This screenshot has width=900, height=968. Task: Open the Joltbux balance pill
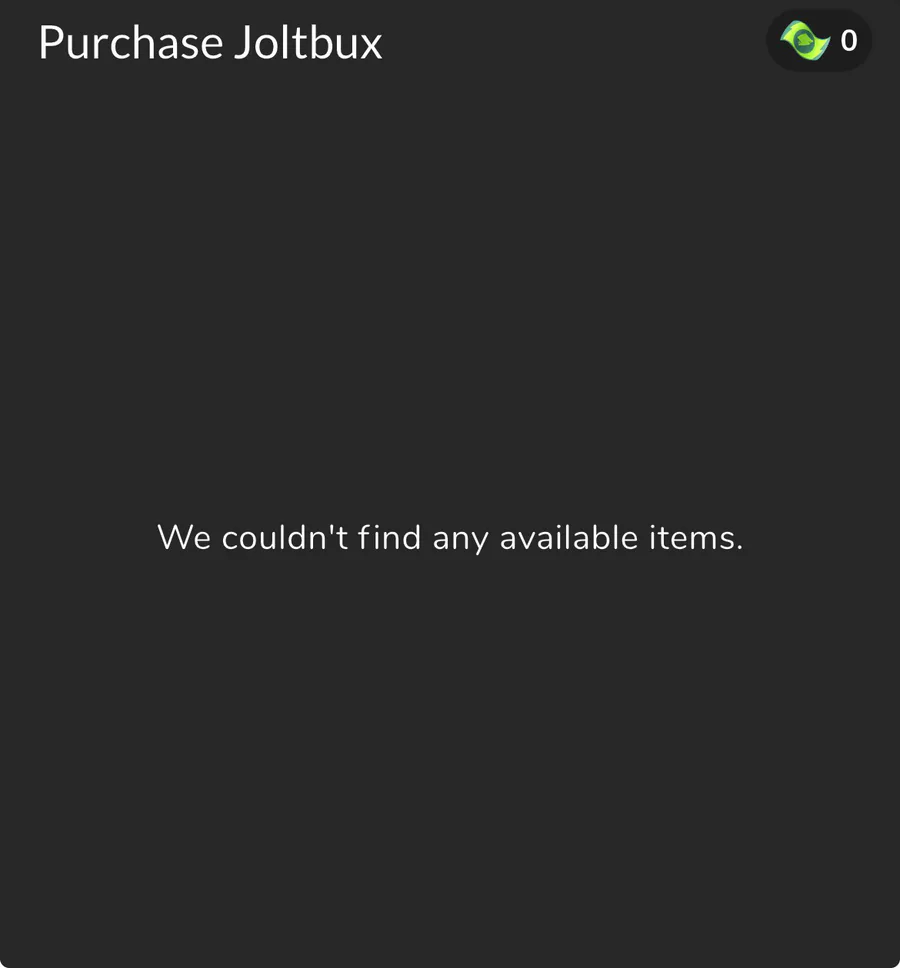(819, 41)
